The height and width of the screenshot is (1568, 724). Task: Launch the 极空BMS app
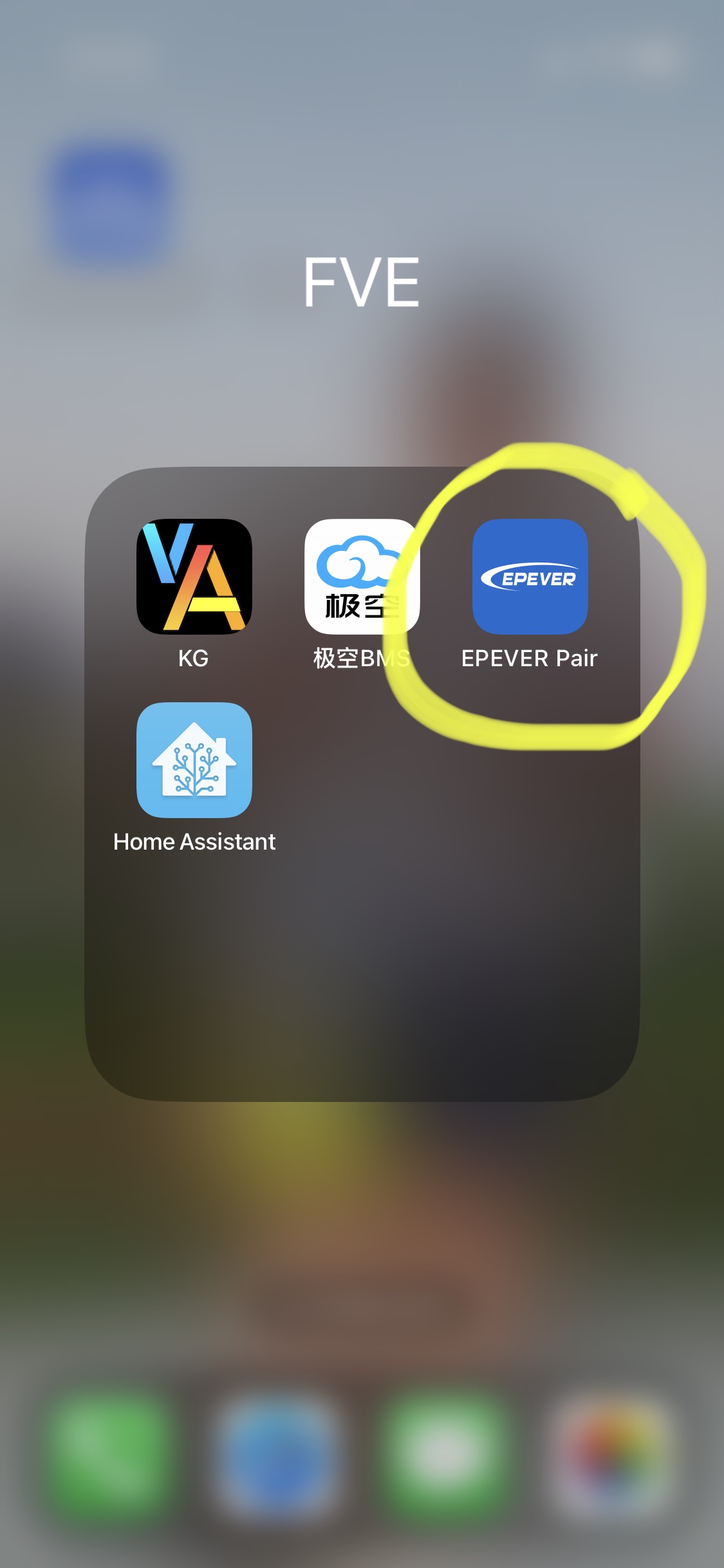point(362,576)
